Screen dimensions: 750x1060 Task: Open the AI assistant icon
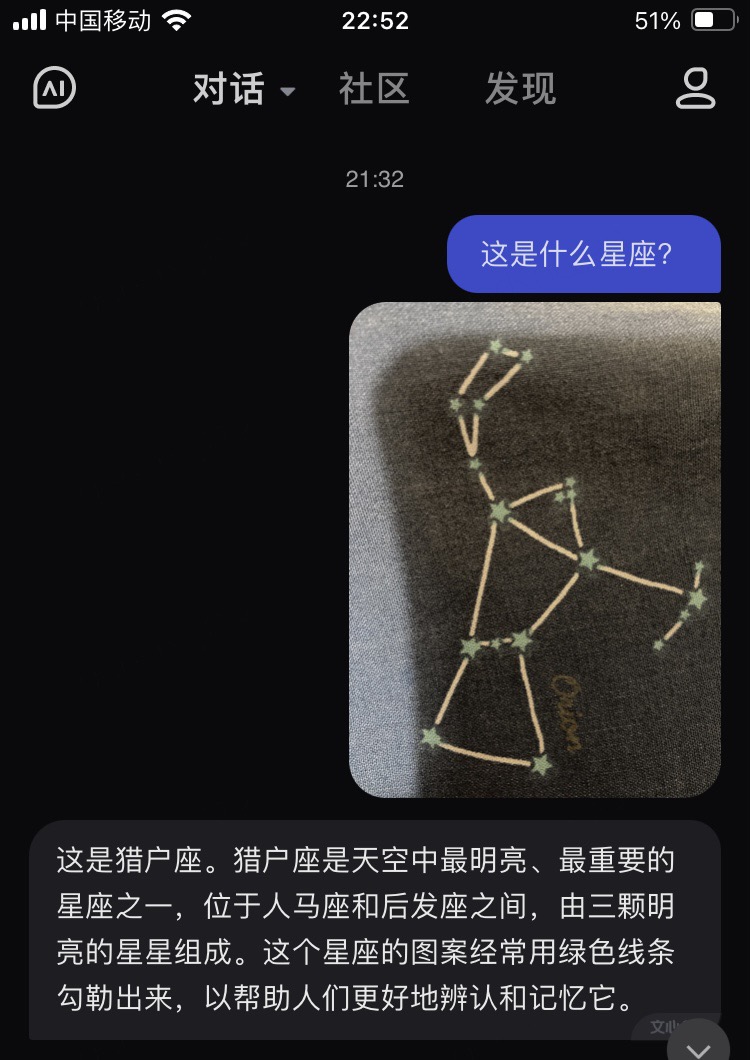click(55, 88)
